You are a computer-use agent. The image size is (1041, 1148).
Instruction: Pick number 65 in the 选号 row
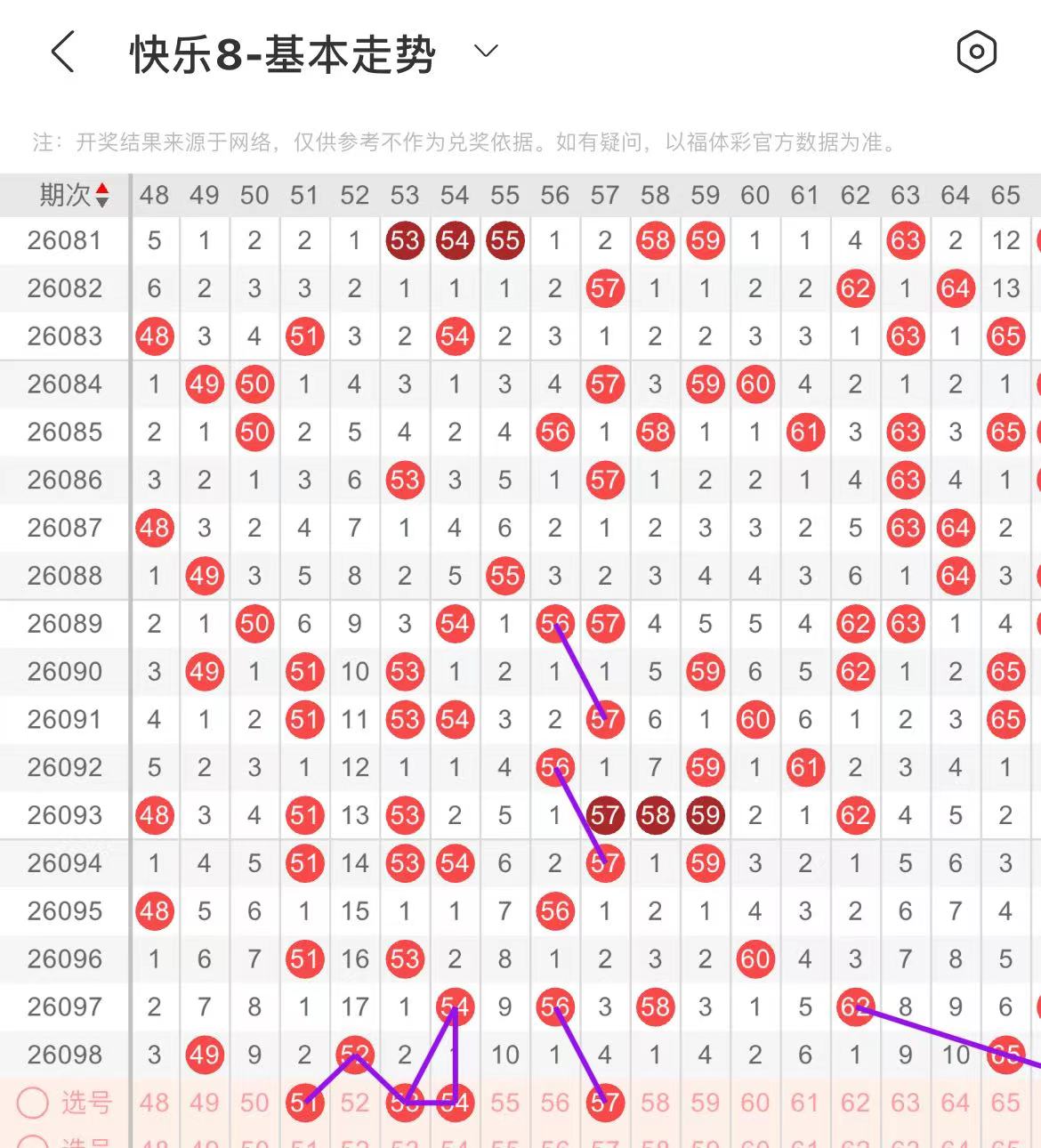point(1005,1103)
